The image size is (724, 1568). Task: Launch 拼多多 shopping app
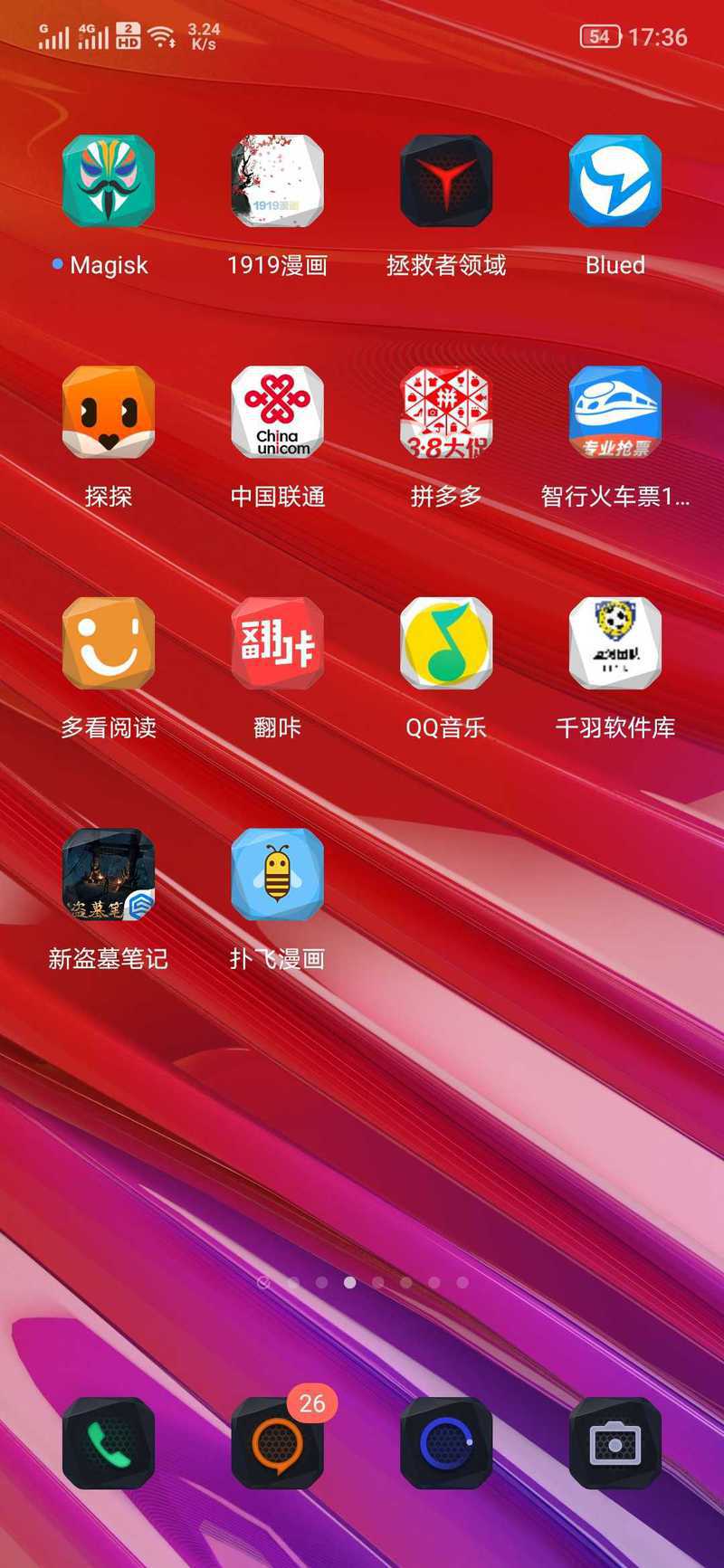pos(446,413)
